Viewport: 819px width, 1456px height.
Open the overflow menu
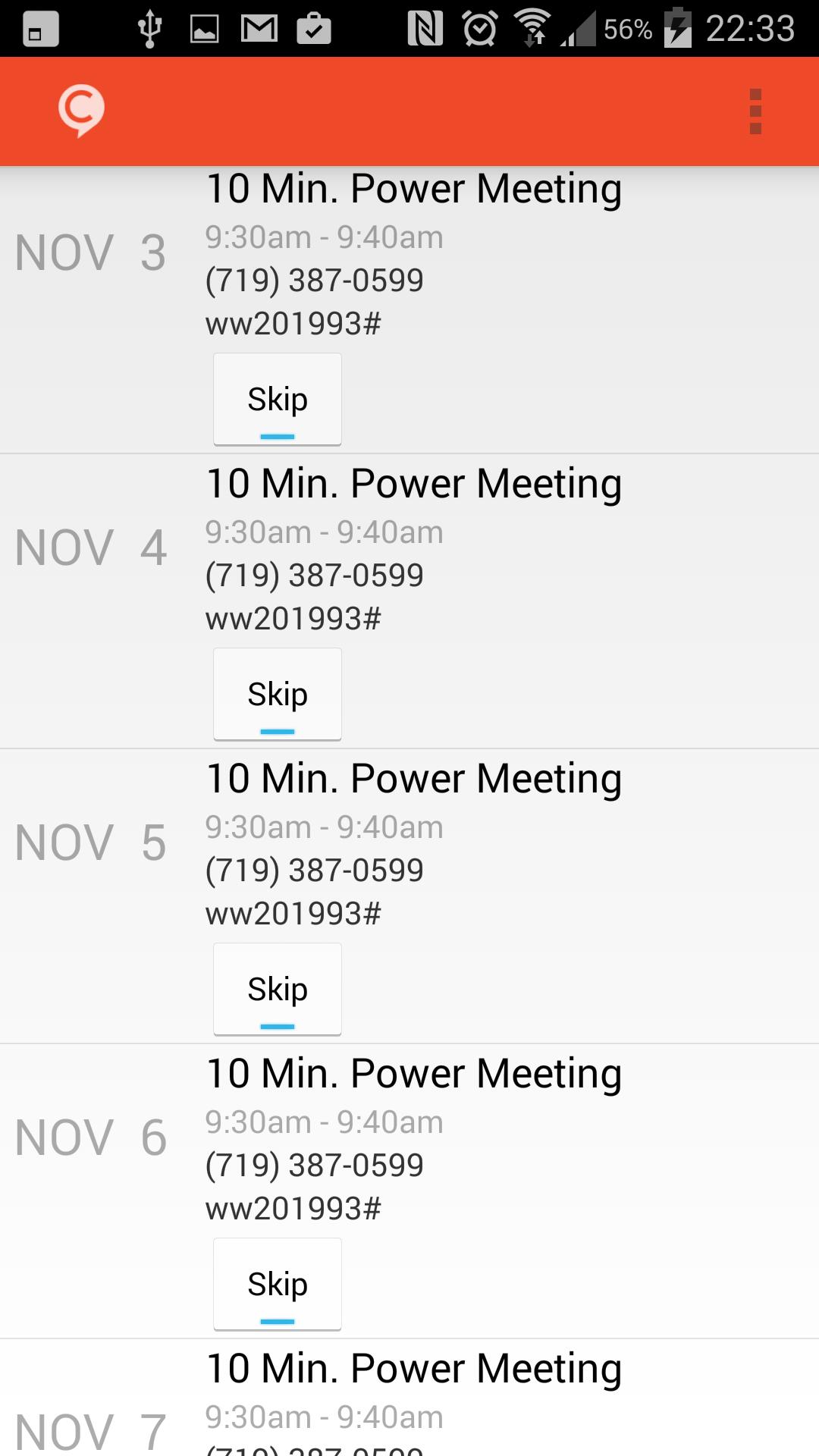tap(755, 111)
